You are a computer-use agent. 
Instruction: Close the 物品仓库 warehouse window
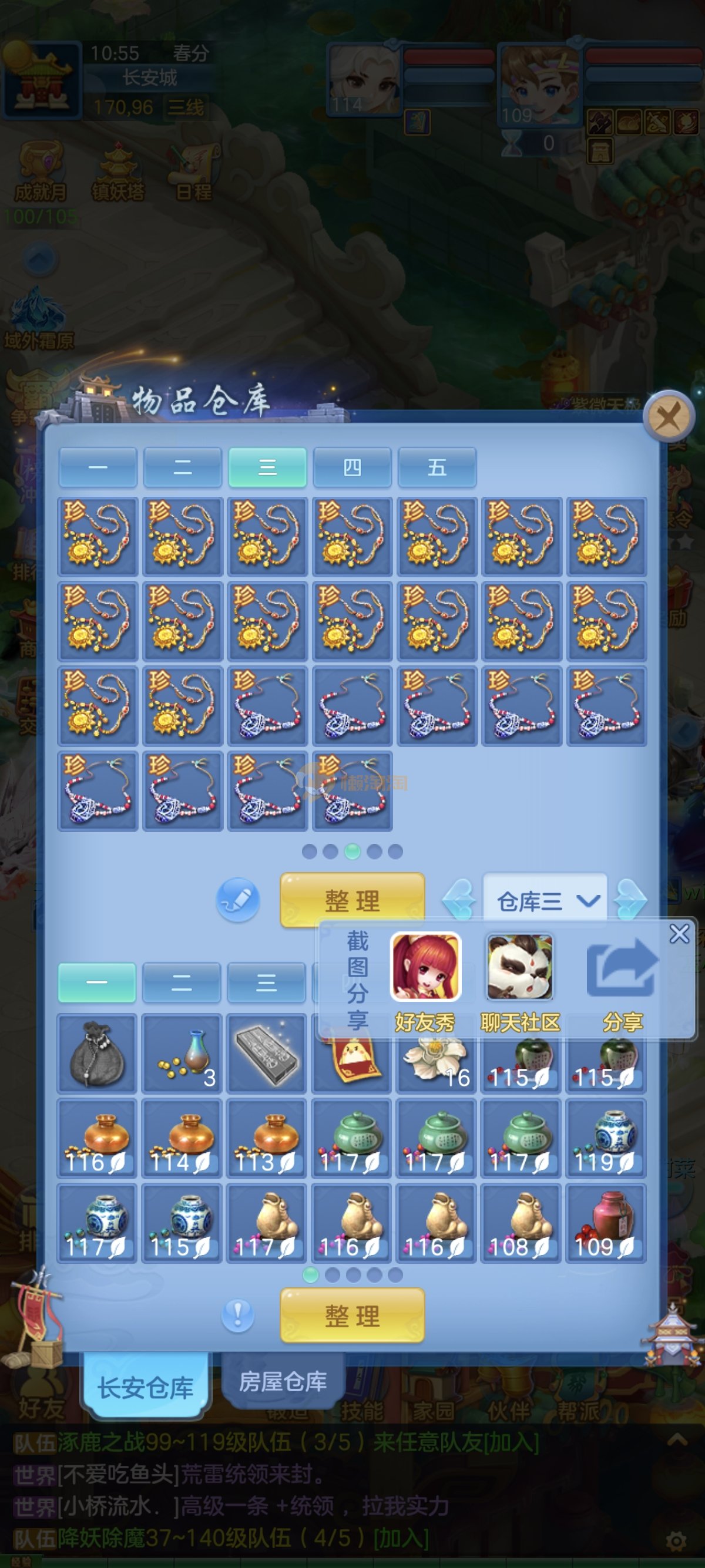click(669, 417)
